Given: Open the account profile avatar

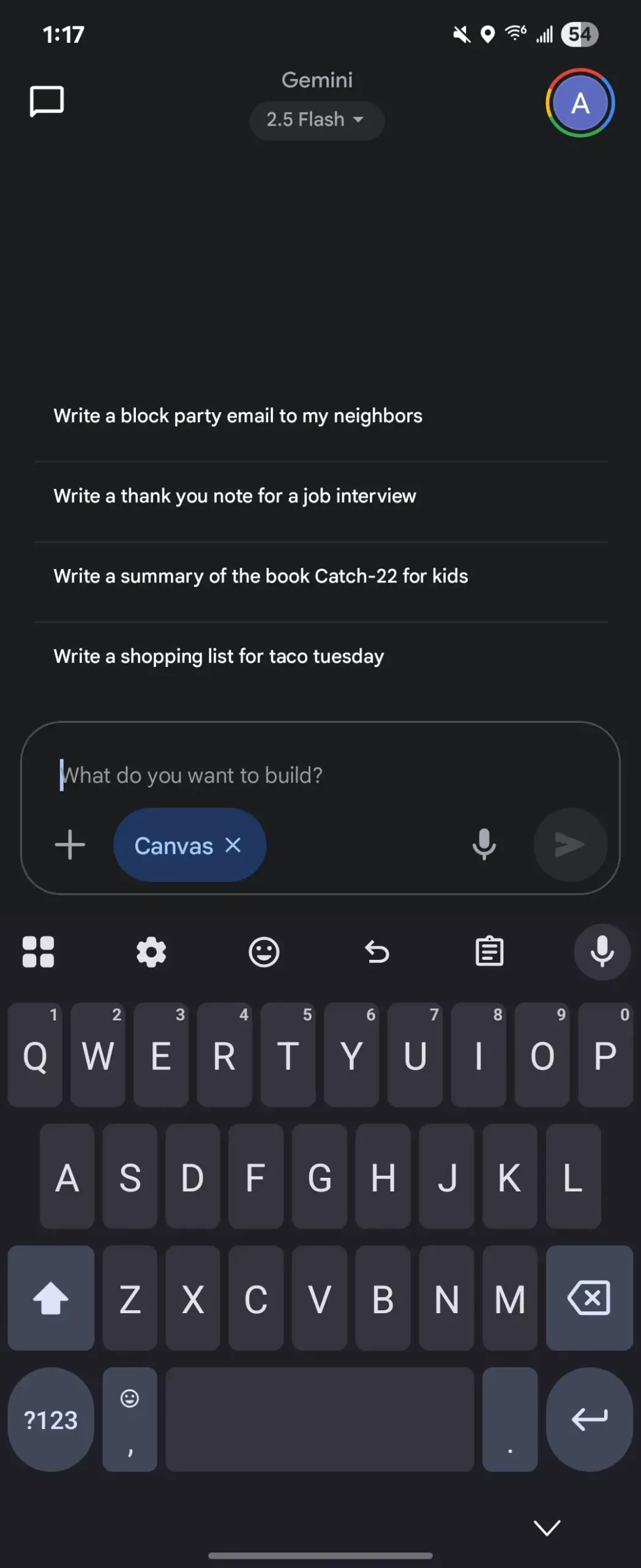Looking at the screenshot, I should click(580, 103).
